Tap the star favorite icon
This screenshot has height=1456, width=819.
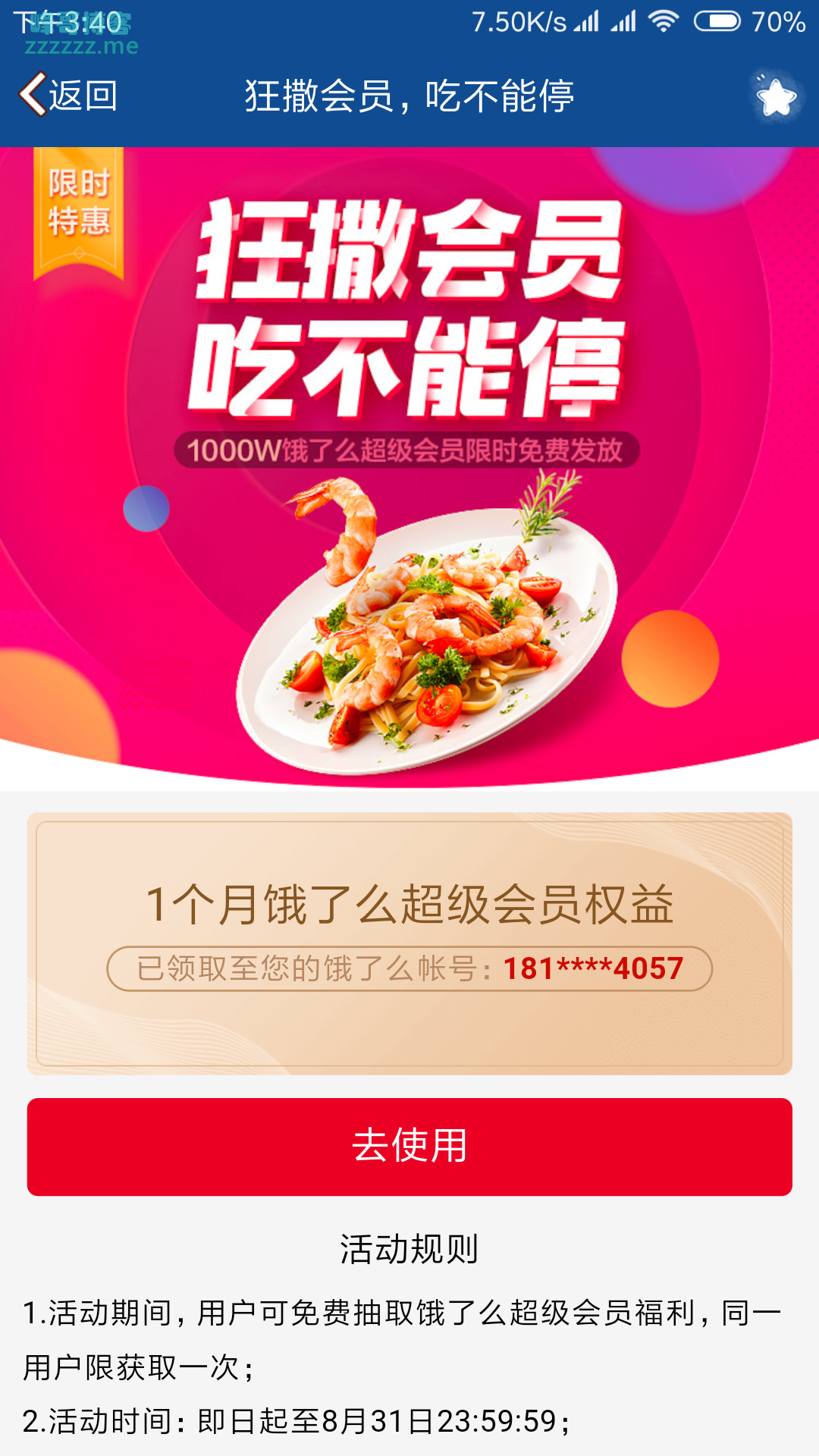(x=776, y=96)
